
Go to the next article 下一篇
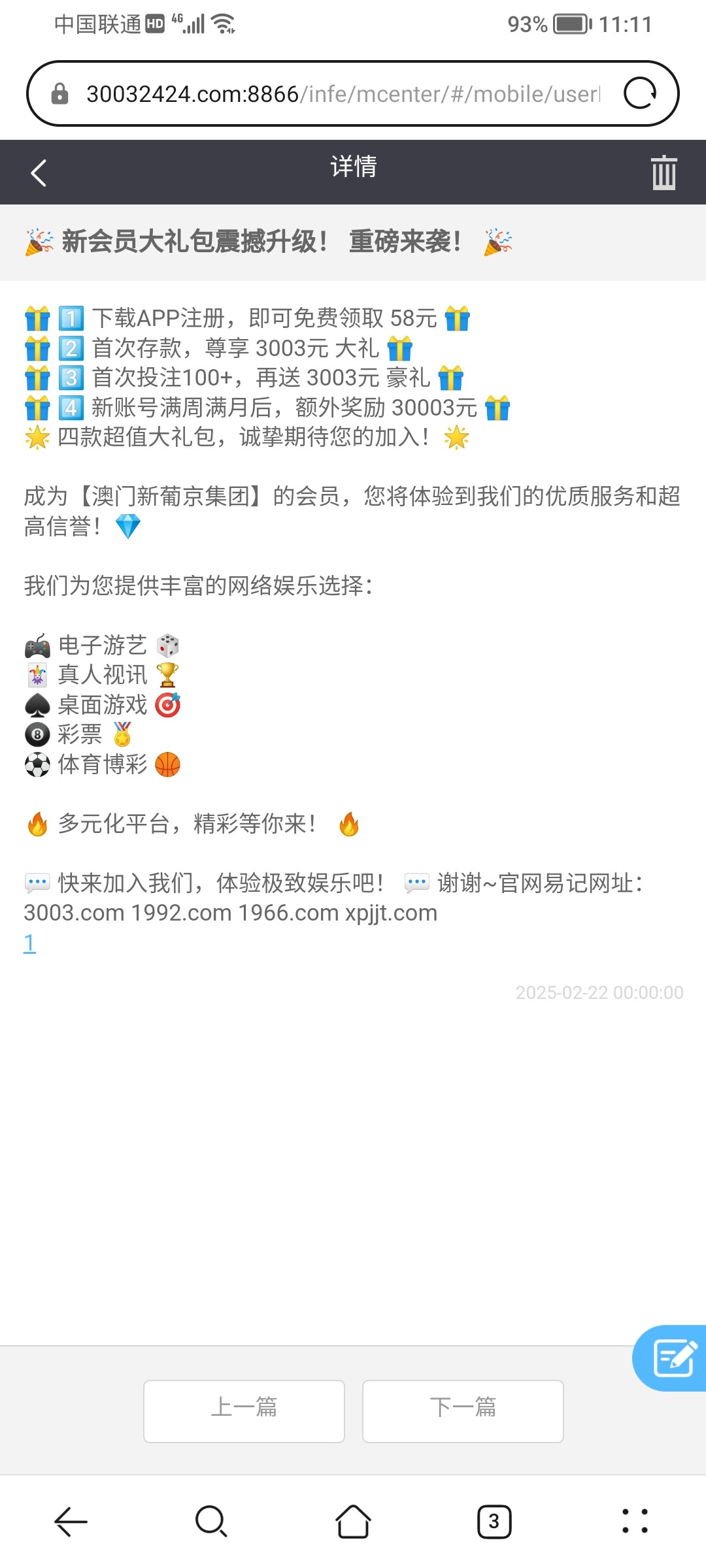[463, 1411]
